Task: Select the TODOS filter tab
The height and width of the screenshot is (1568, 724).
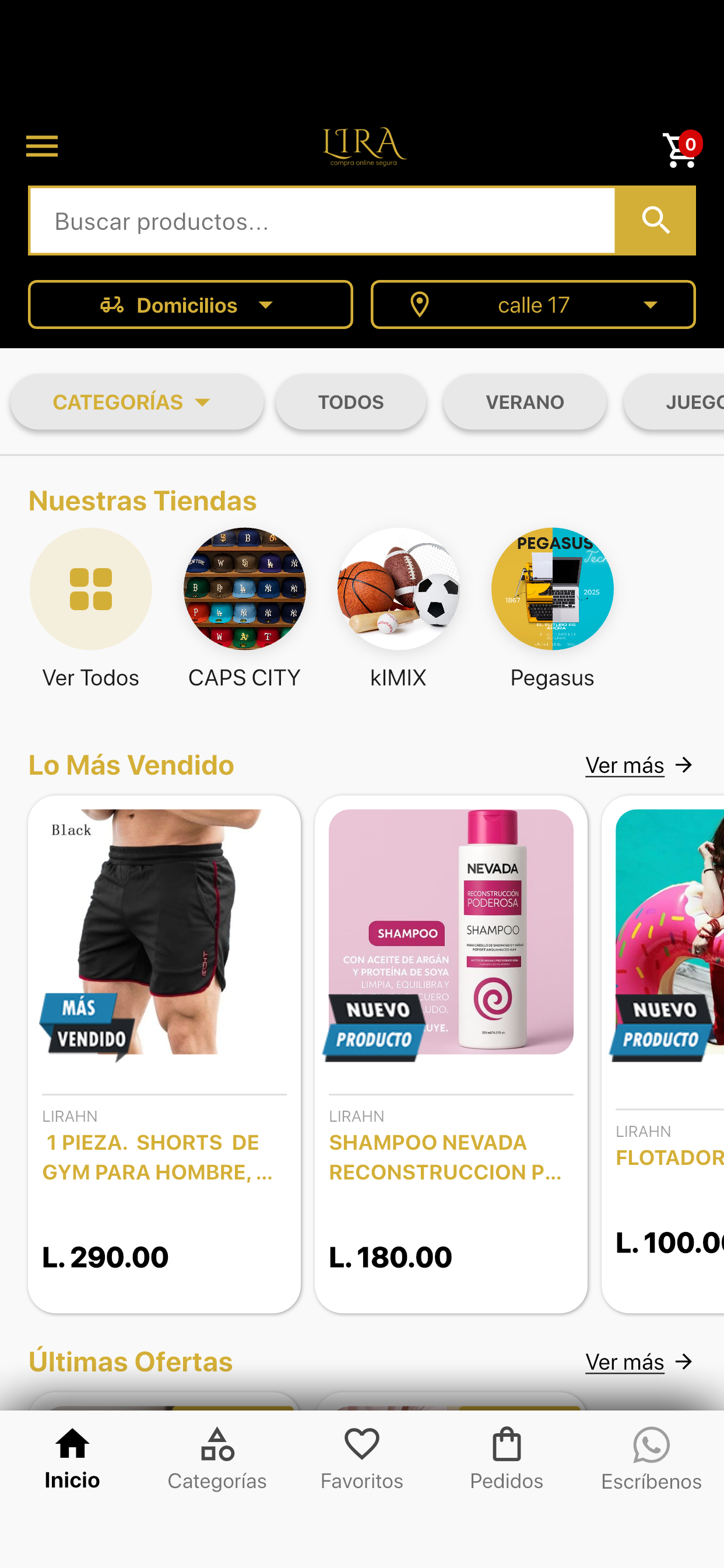Action: click(350, 402)
